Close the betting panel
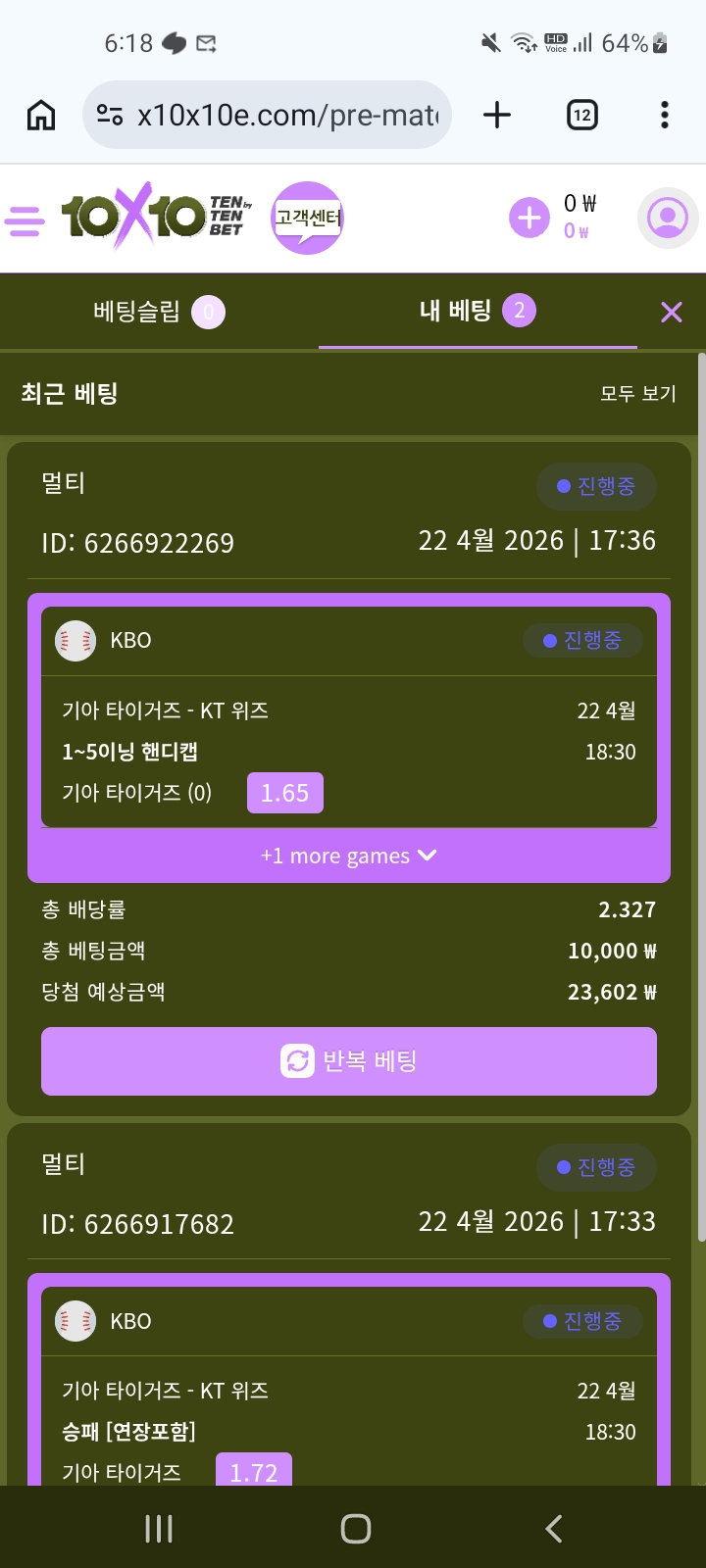The width and height of the screenshot is (706, 1568). pyautogui.click(x=672, y=312)
